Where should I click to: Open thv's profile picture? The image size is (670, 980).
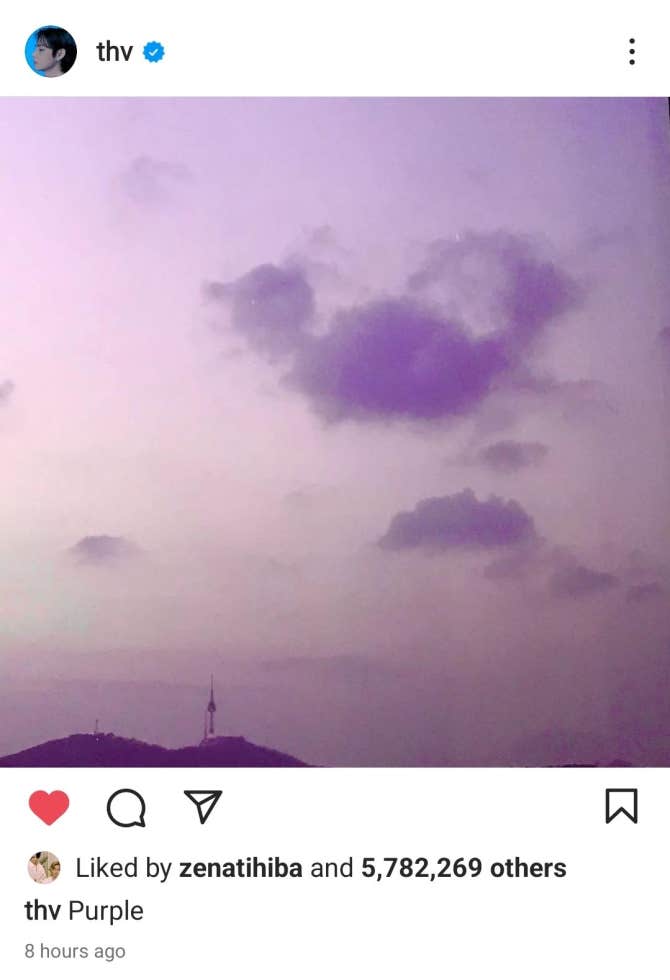(x=51, y=52)
